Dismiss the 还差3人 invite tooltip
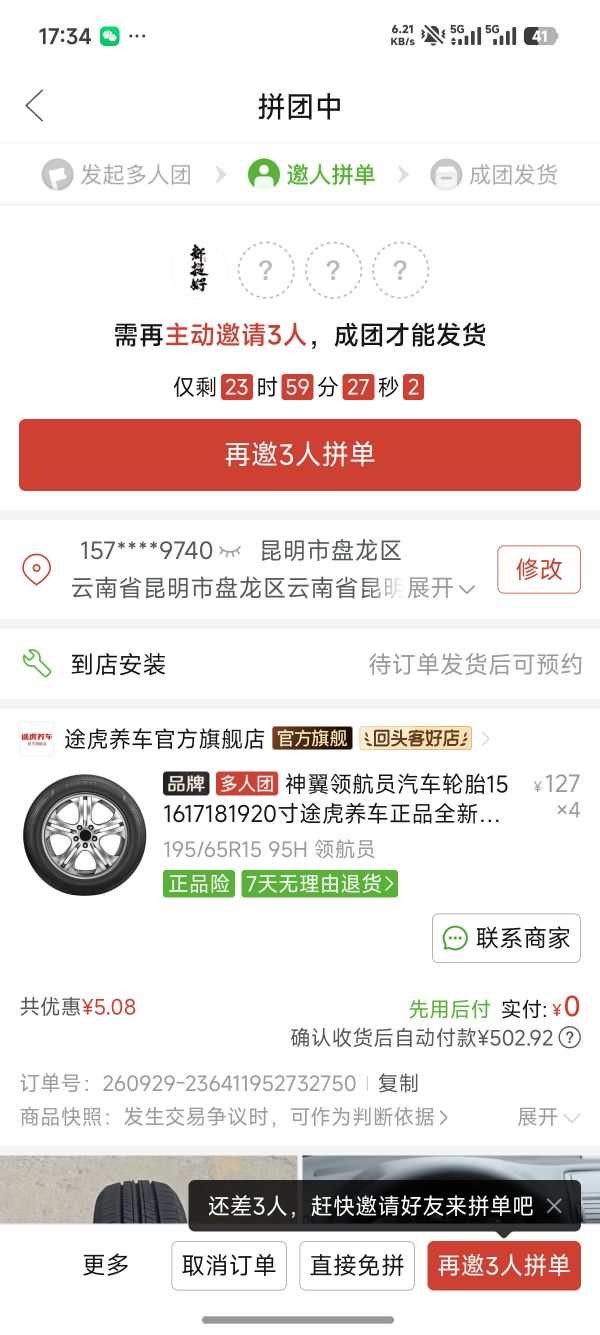Image resolution: width=600 pixels, height=1335 pixels. [555, 1206]
